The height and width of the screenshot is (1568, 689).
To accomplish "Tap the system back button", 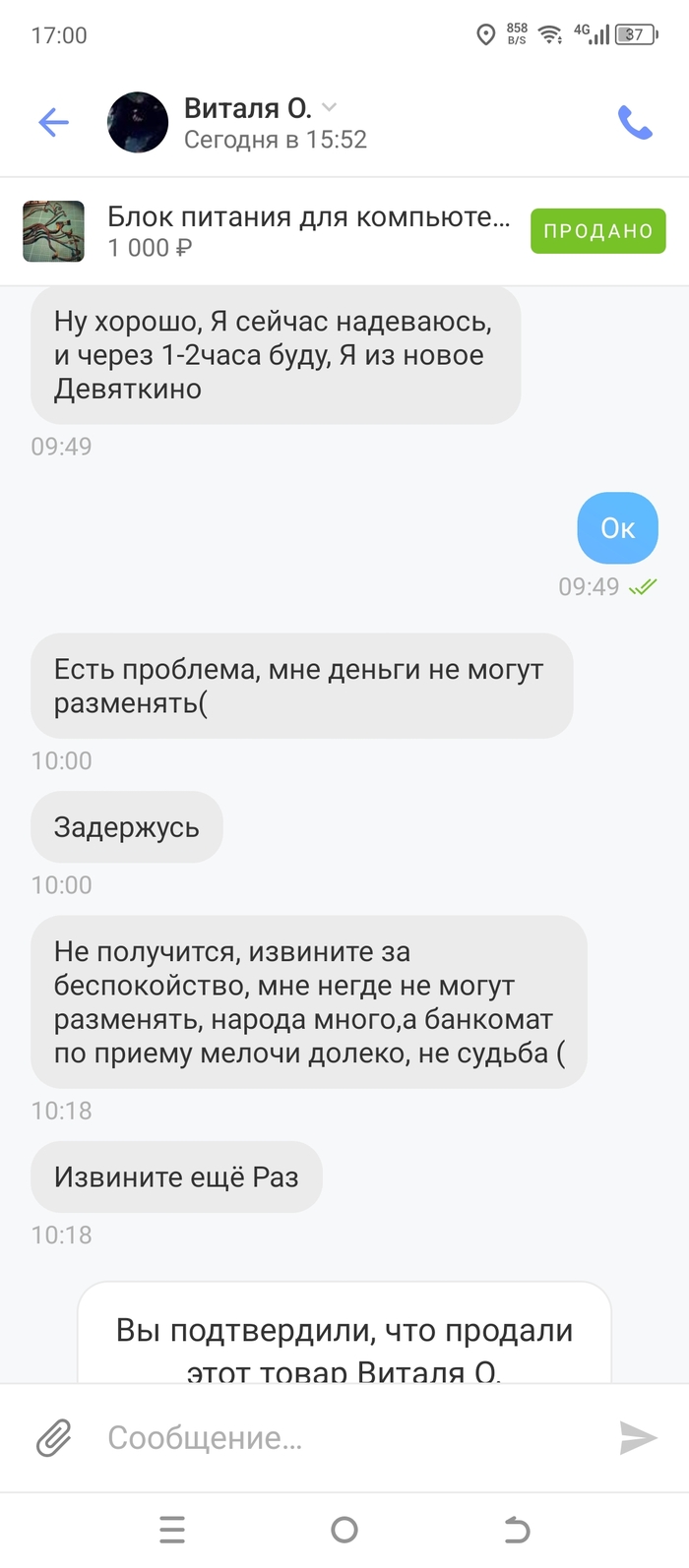I will (516, 1530).
